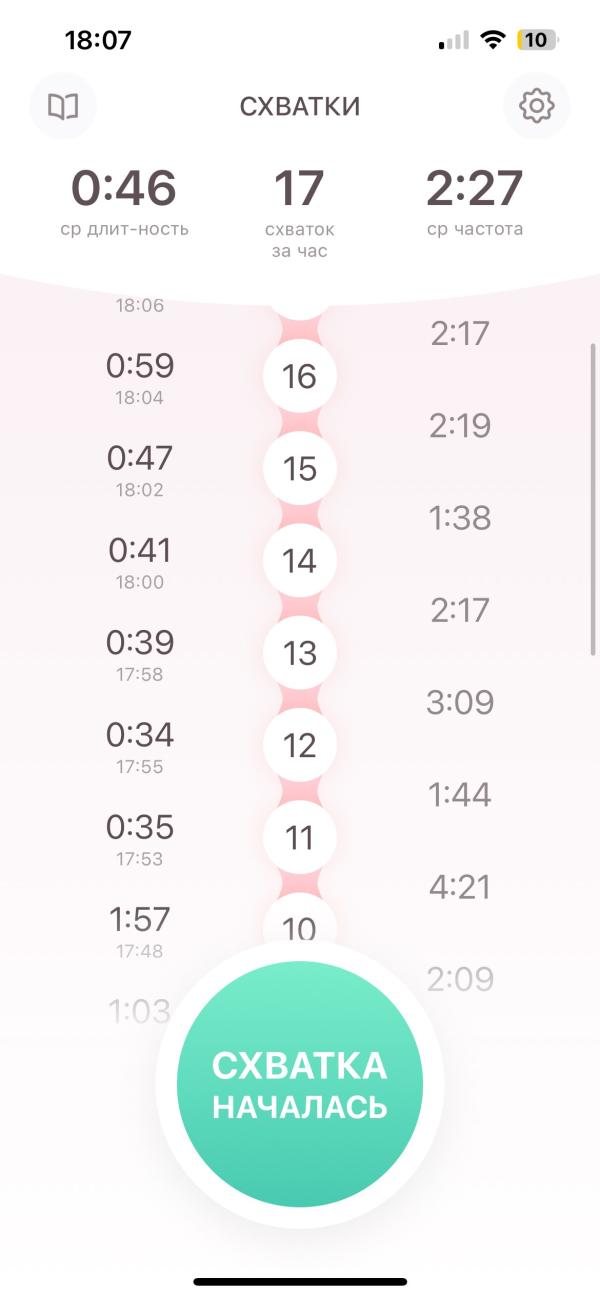Screen dimensions: 600x1297
Task: Select contraction number 14 entry
Action: pos(300,561)
